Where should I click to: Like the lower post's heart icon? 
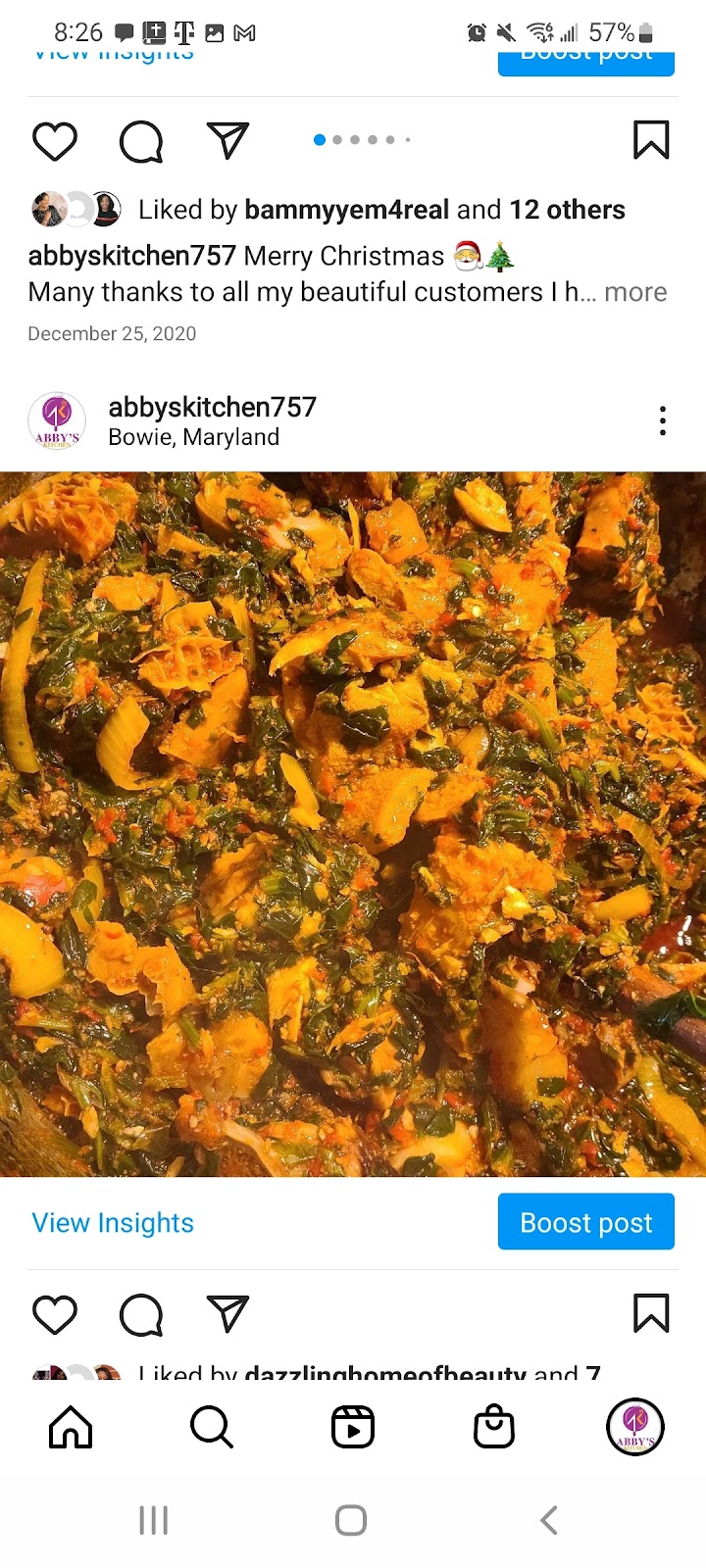55,1314
